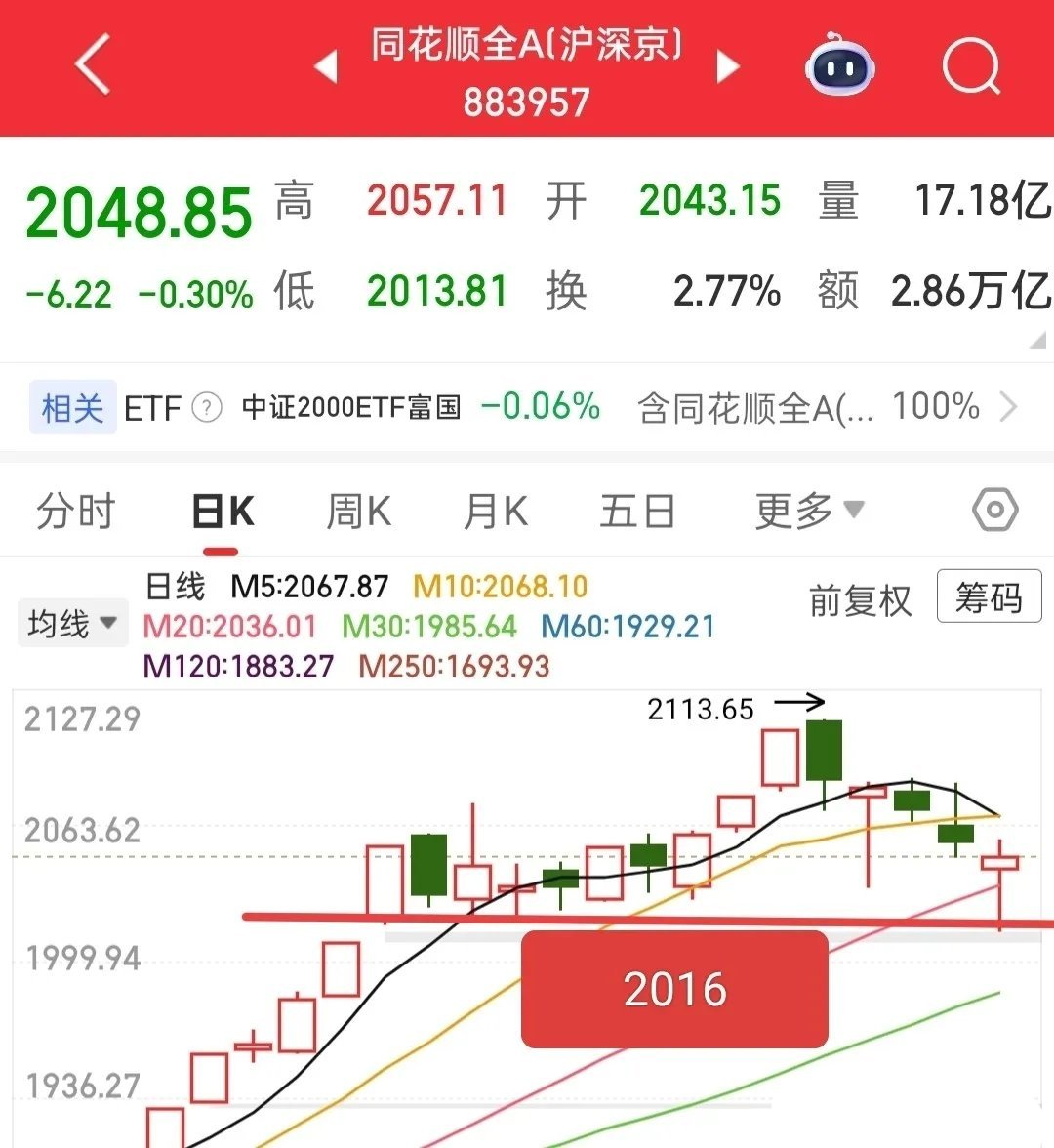1054x1148 pixels.
Task: Select the 相关 related label
Action: click(72, 406)
